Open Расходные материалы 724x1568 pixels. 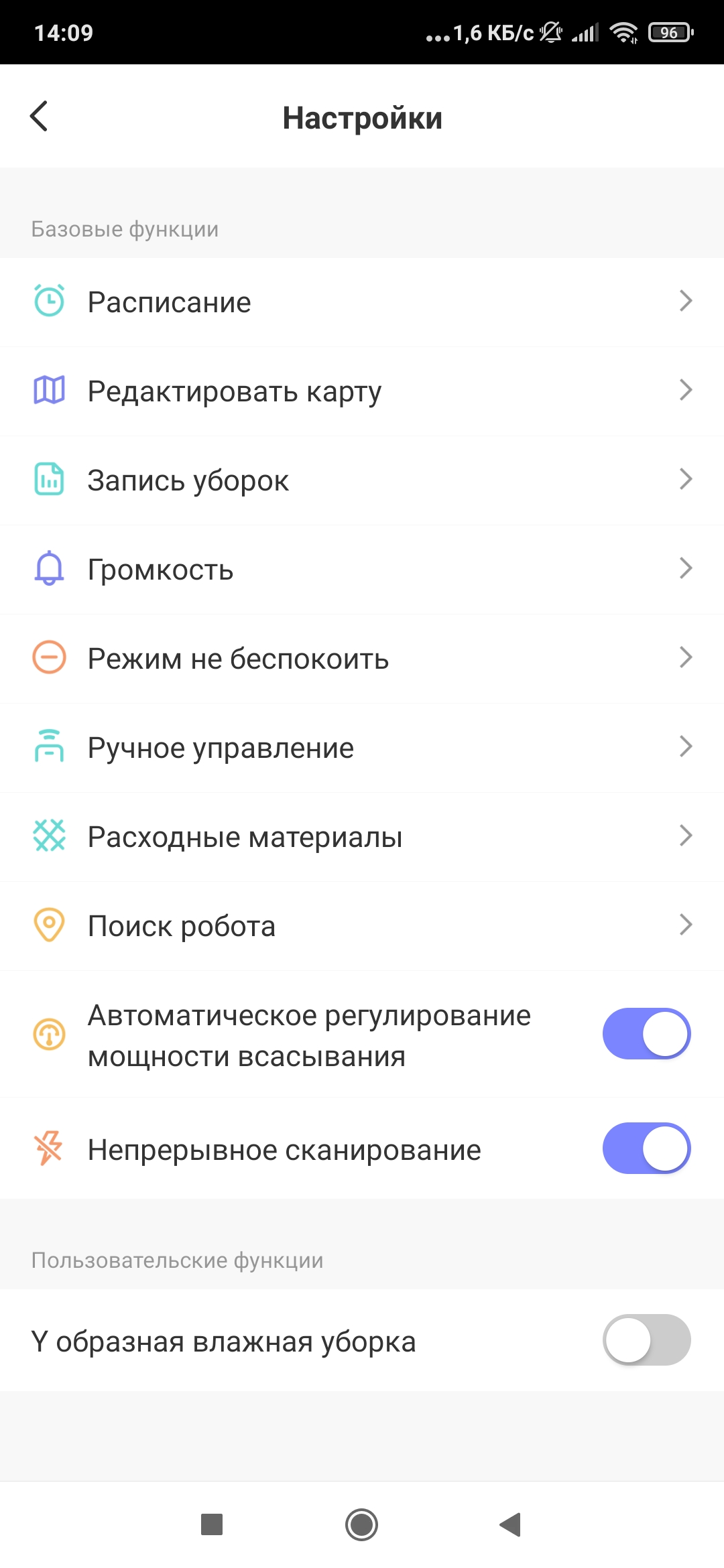tap(362, 837)
